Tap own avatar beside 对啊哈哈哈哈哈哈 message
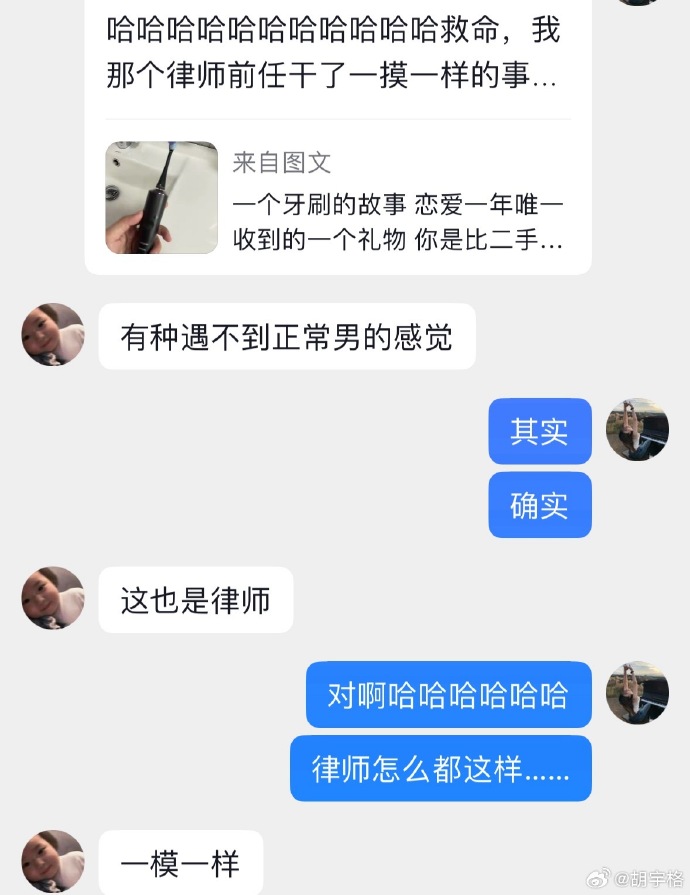This screenshot has height=895, width=690. [637, 693]
